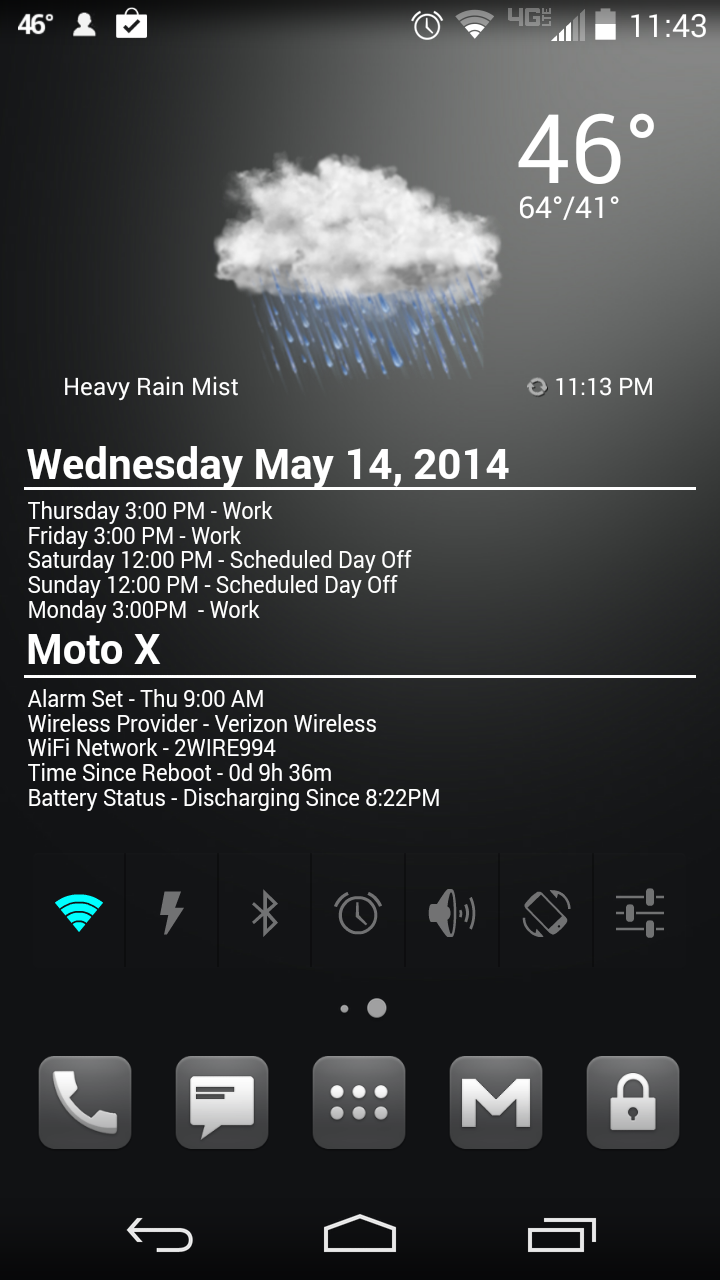Refresh the weather at 11:13 PM
The height and width of the screenshot is (1280, 720).
pos(538,387)
